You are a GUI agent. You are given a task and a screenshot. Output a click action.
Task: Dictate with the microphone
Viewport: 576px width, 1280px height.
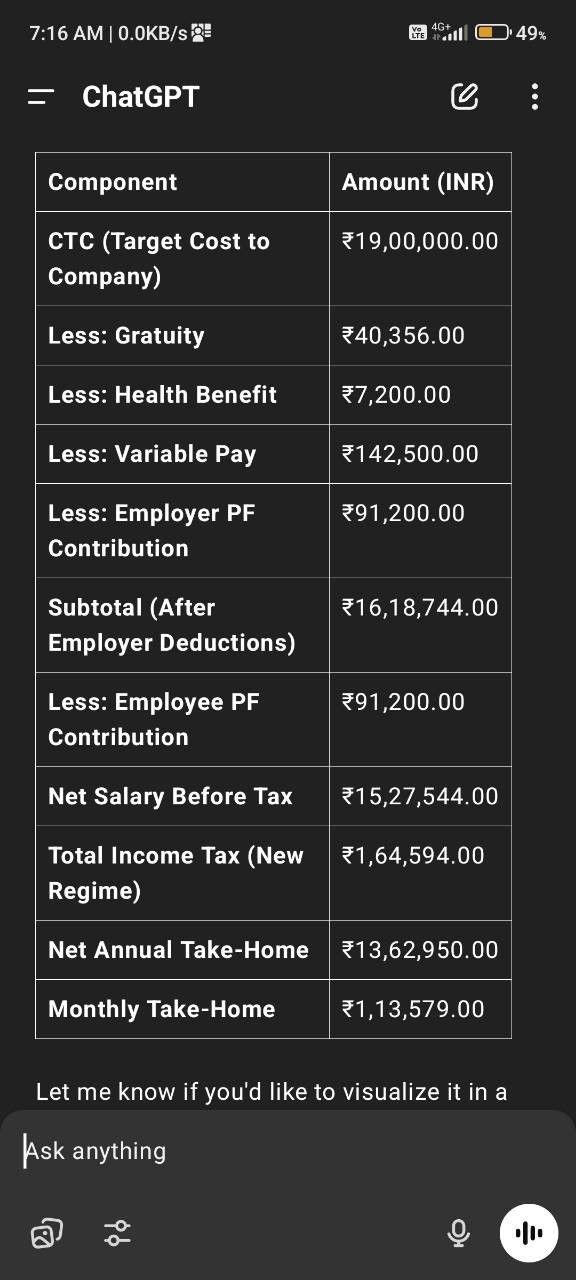point(458,1234)
